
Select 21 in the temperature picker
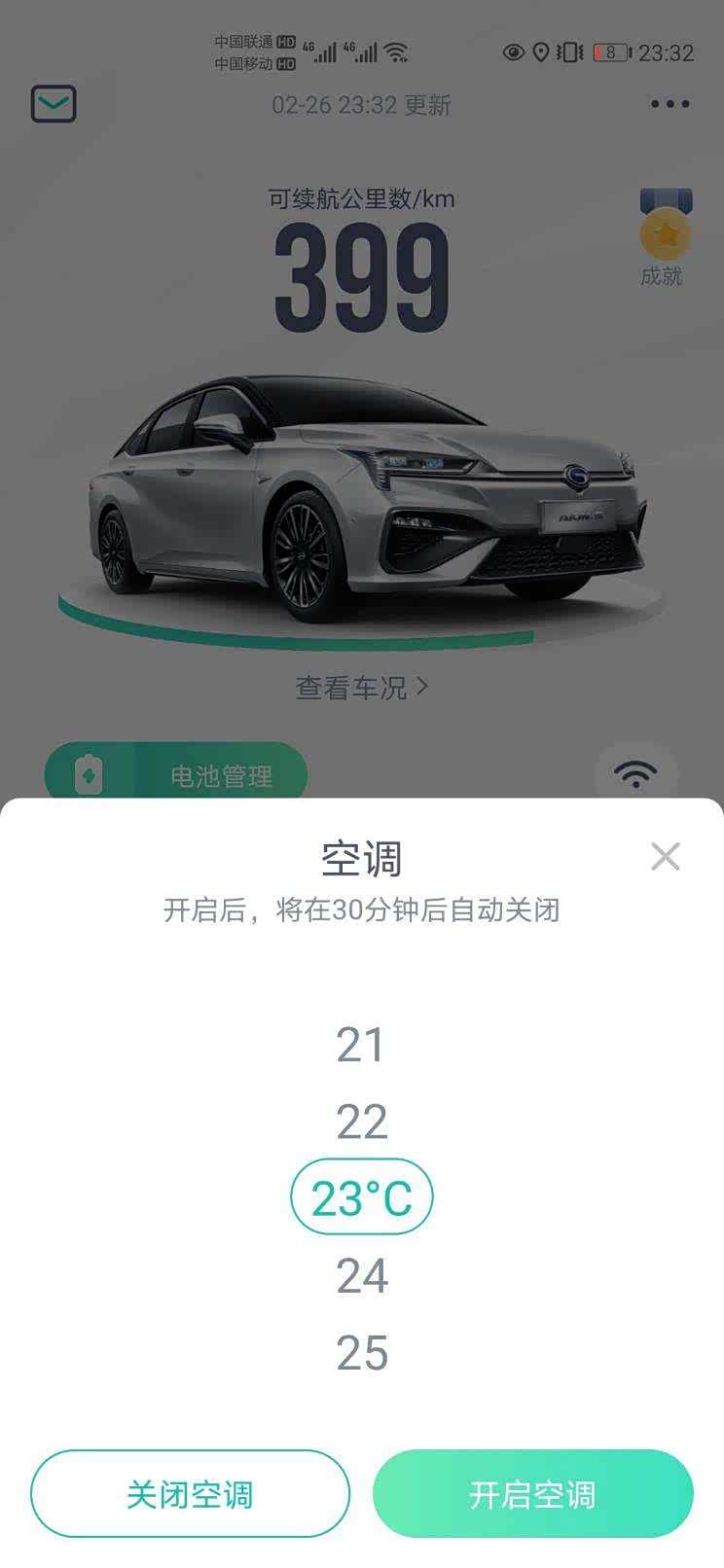[361, 1046]
